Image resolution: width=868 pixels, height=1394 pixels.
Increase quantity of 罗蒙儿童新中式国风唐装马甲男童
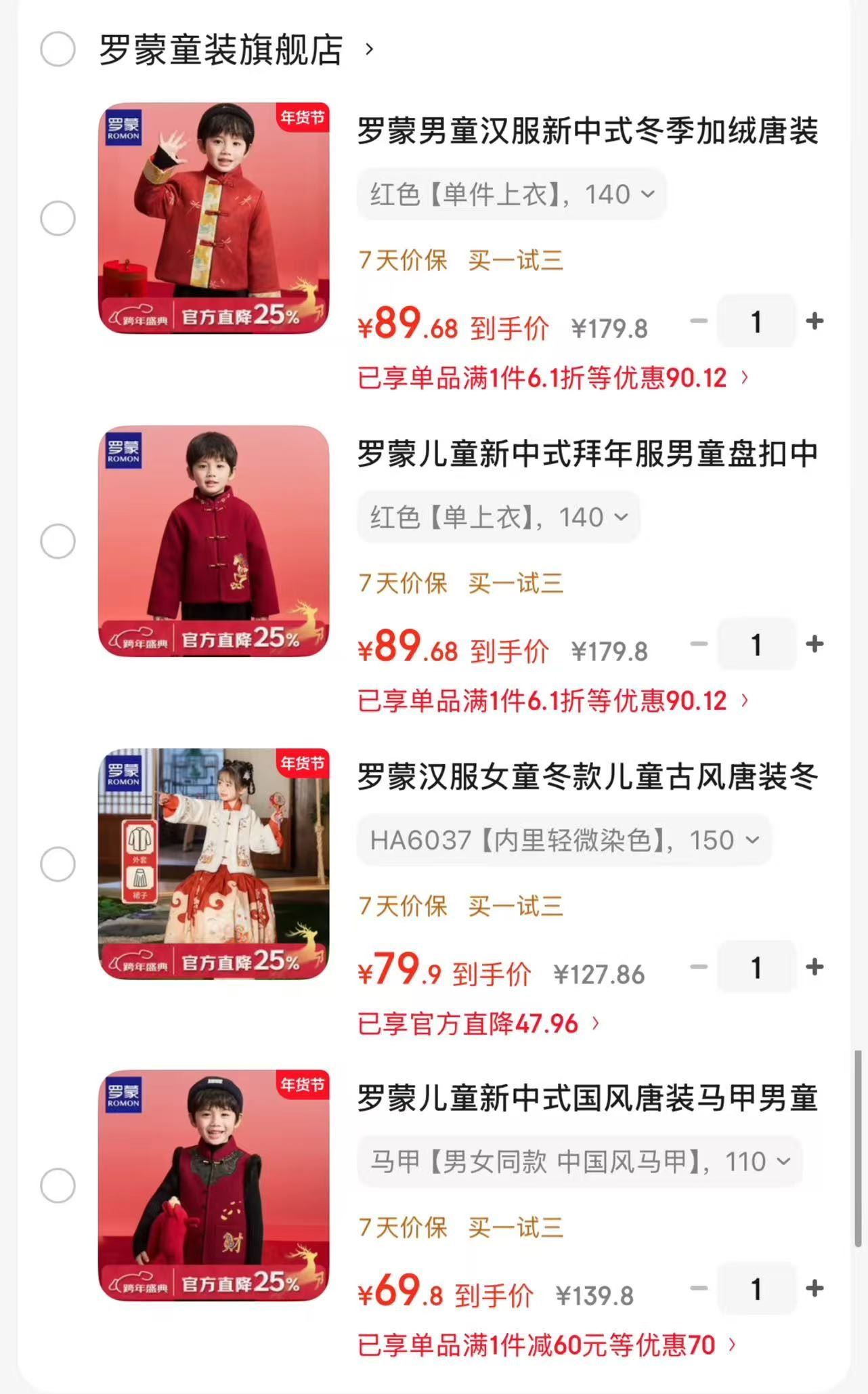(815, 1288)
